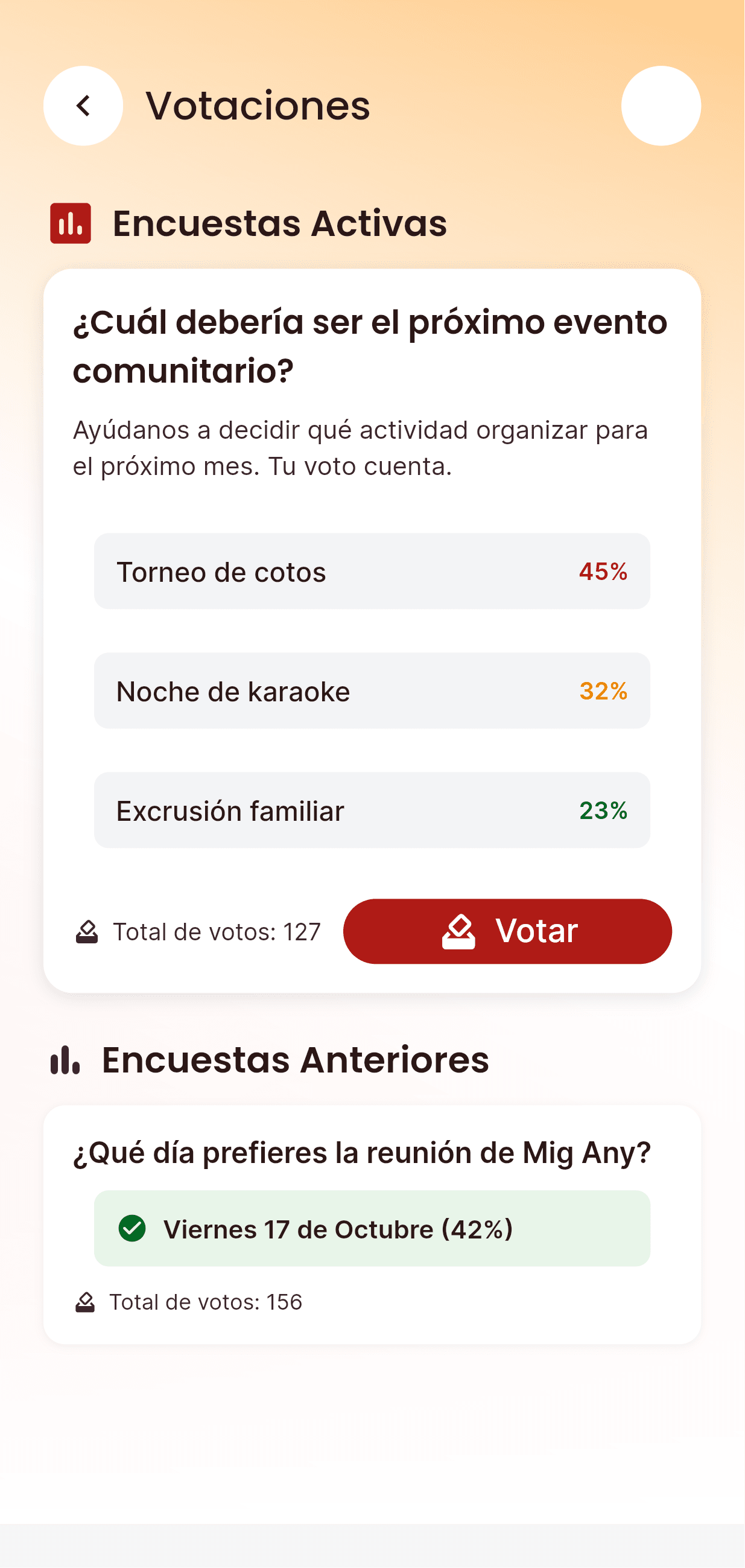The image size is (745, 1568).
Task: Click the ballot icon inside the Votar button
Action: click(x=460, y=931)
